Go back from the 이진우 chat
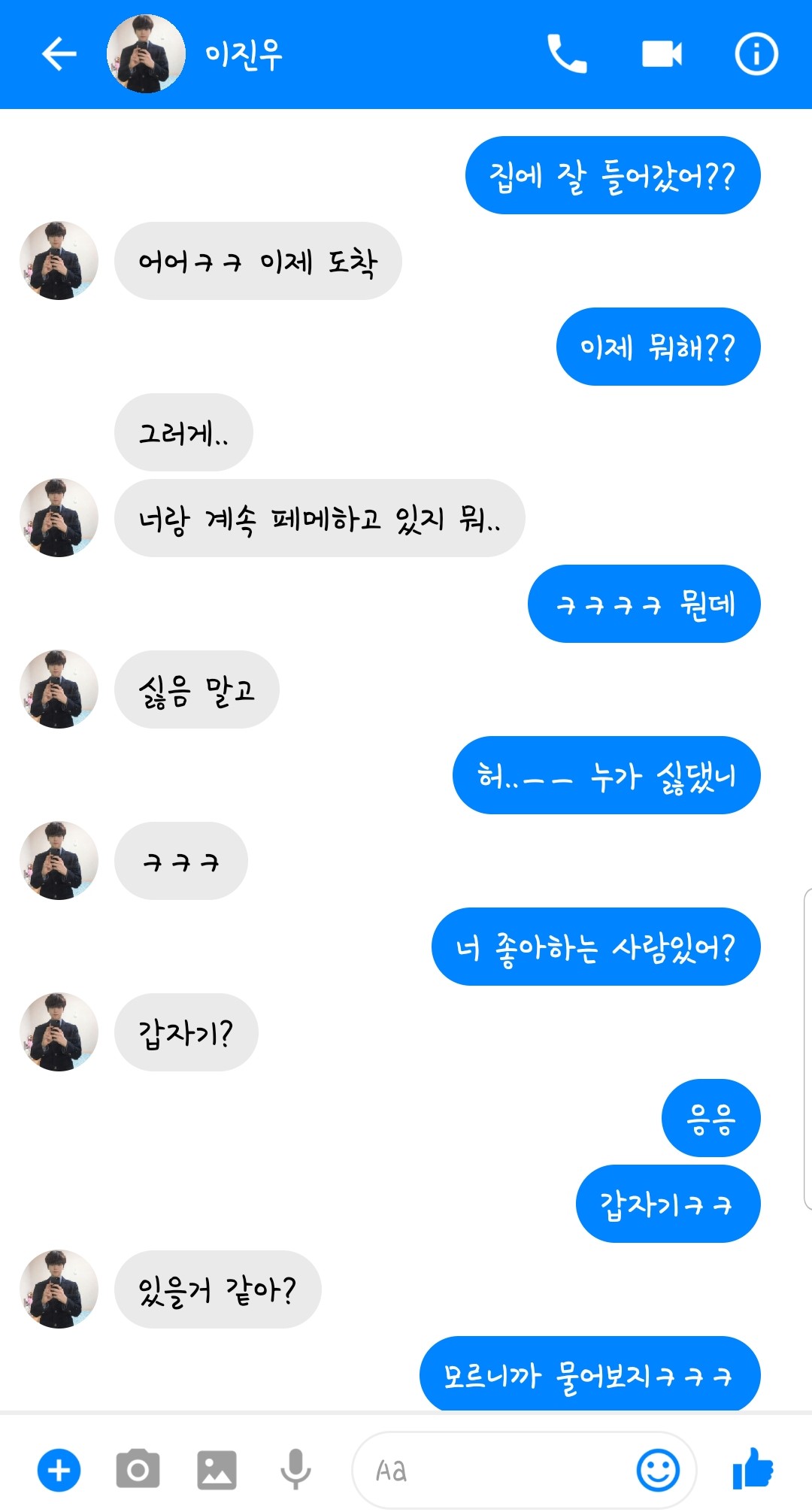The height and width of the screenshot is (1512, 812). pos(59,54)
